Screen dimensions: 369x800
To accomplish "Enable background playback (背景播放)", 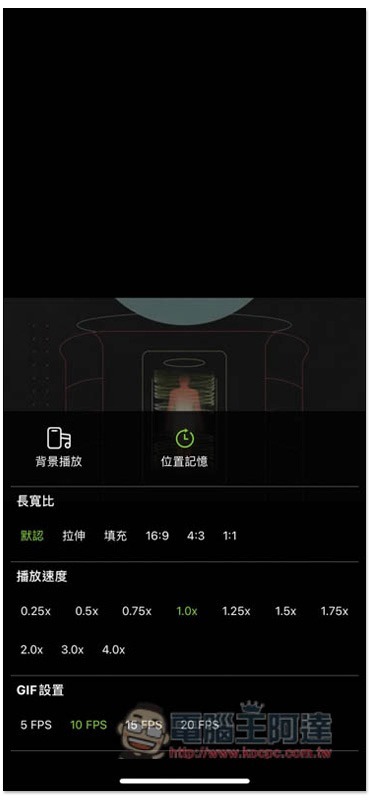I will 59,447.
